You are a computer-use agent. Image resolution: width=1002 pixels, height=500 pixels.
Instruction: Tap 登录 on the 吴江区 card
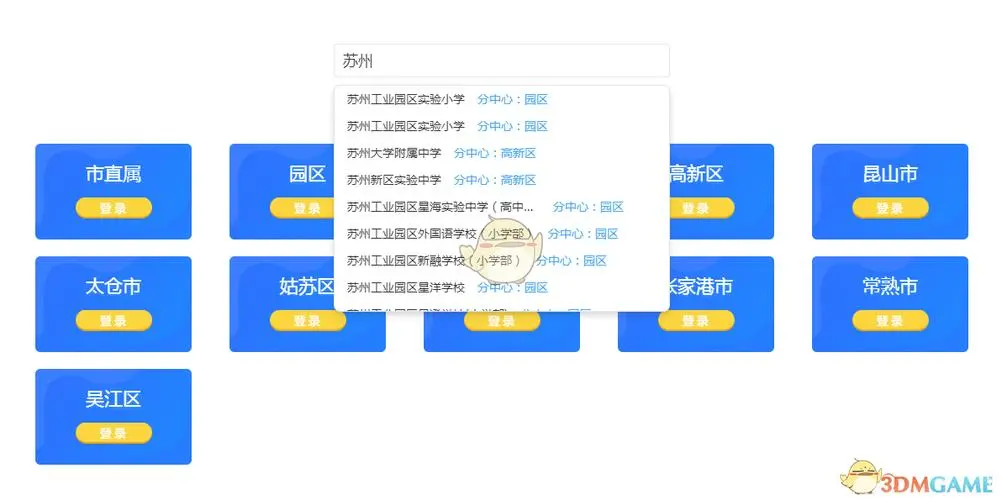click(x=113, y=433)
